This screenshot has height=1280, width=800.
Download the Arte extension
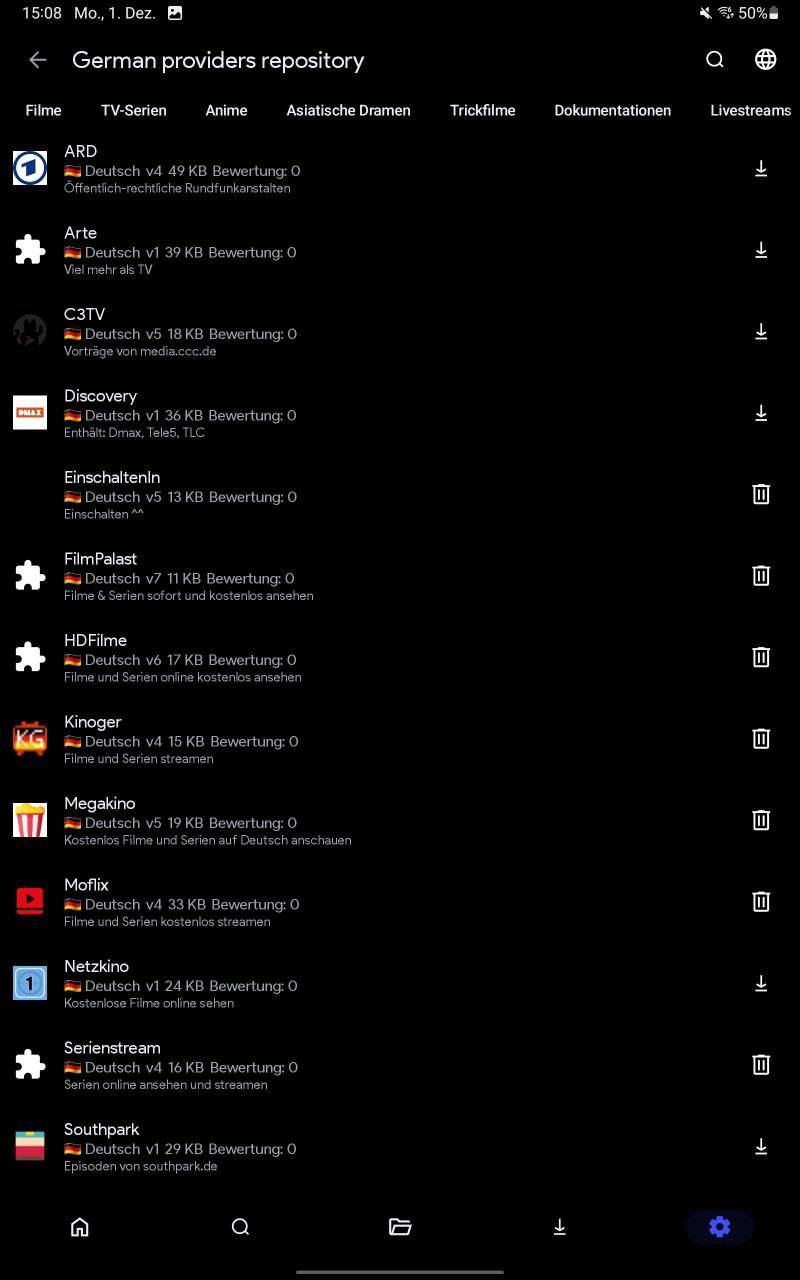(761, 250)
